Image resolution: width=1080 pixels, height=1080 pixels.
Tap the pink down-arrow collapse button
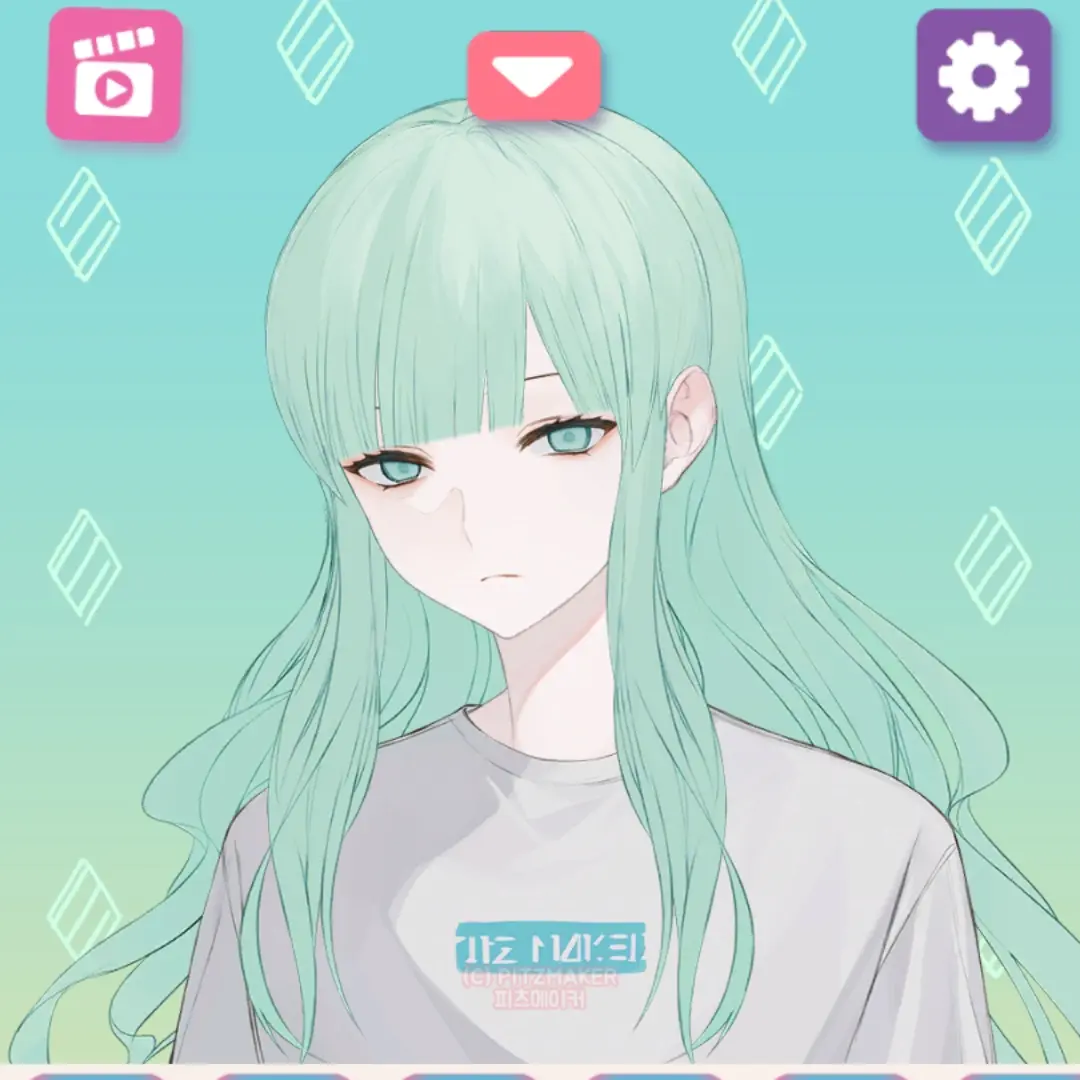click(x=534, y=75)
